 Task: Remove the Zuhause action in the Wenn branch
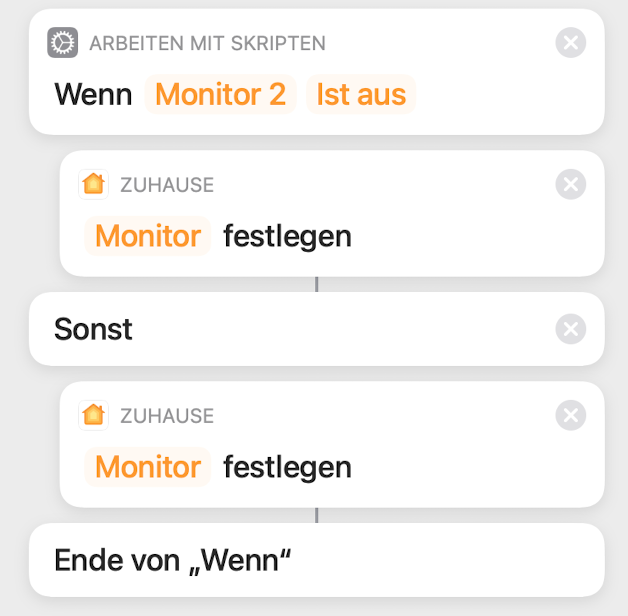click(570, 185)
